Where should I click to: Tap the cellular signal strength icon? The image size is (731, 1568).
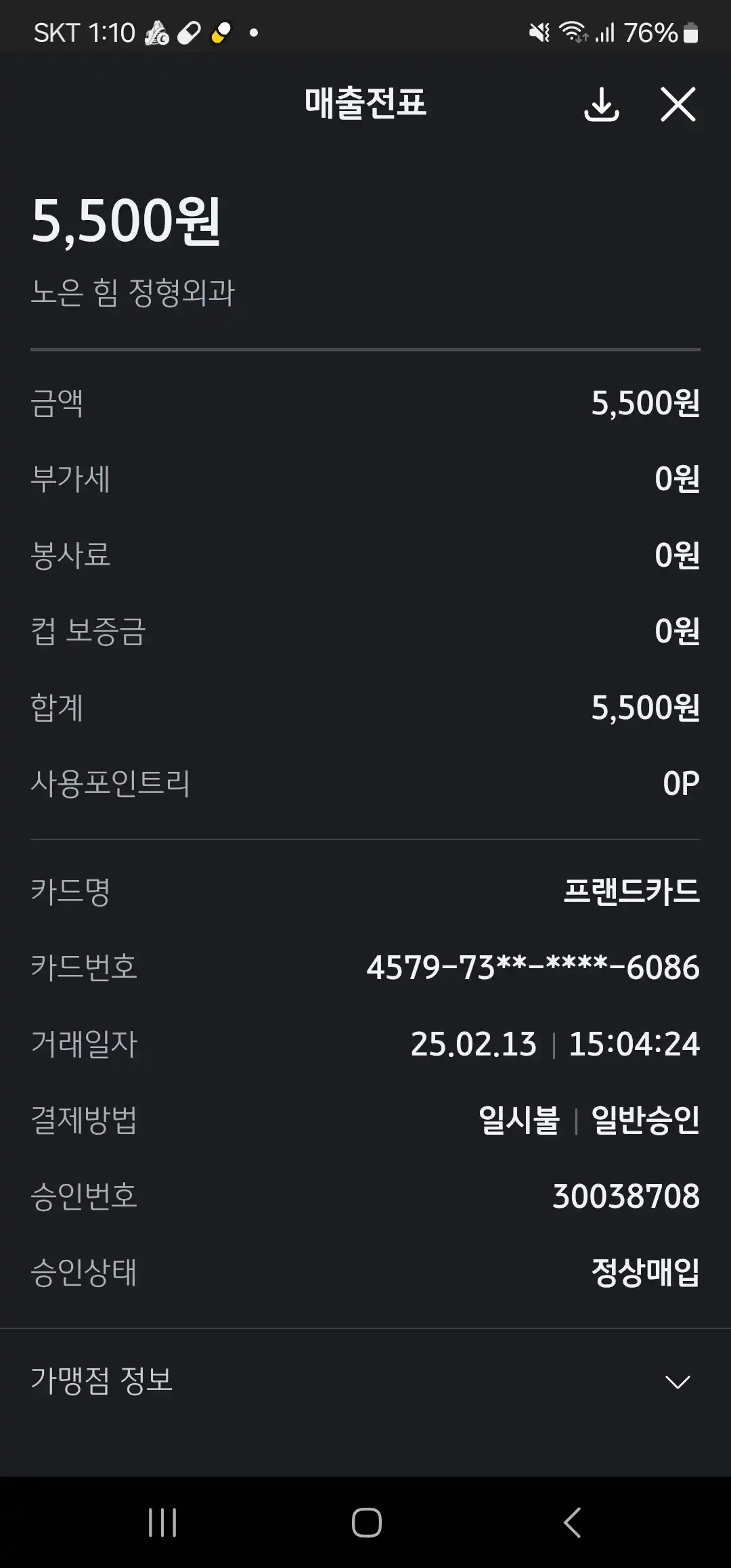[x=604, y=30]
